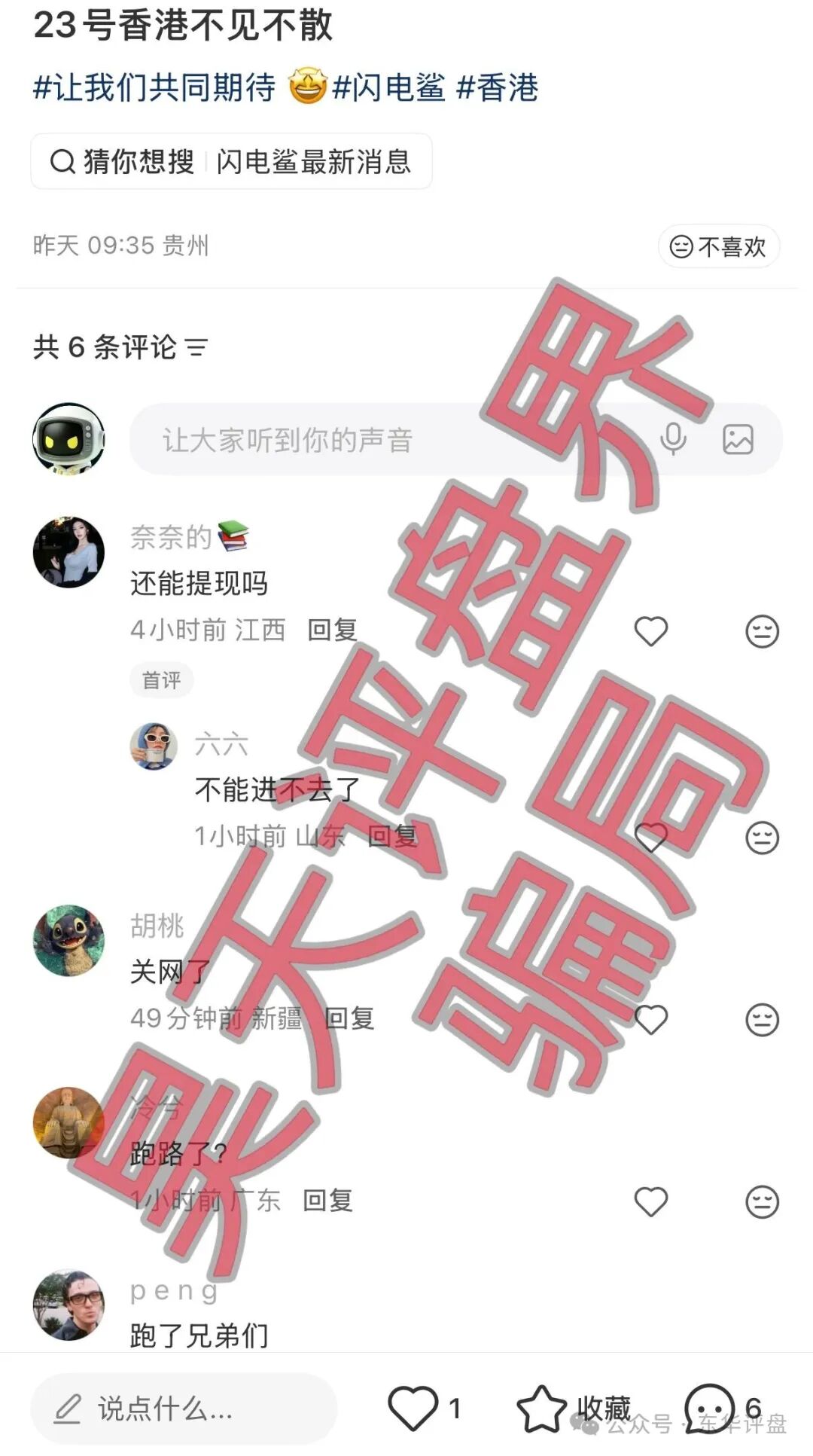Tap the comment box 让大家听到你的声音
Image resolution: width=813 pixels, height=1456 pixels.
[x=376, y=440]
